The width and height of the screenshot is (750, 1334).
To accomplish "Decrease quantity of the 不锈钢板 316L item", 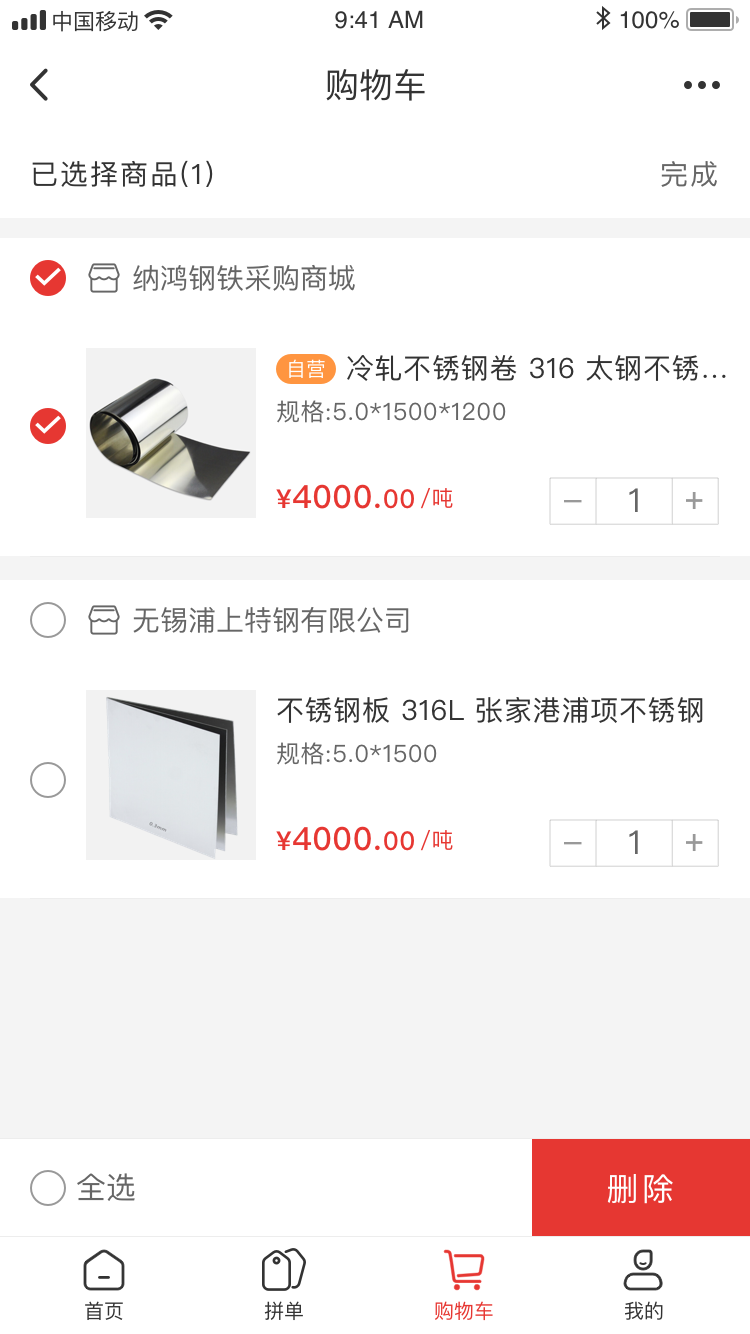I will point(572,842).
